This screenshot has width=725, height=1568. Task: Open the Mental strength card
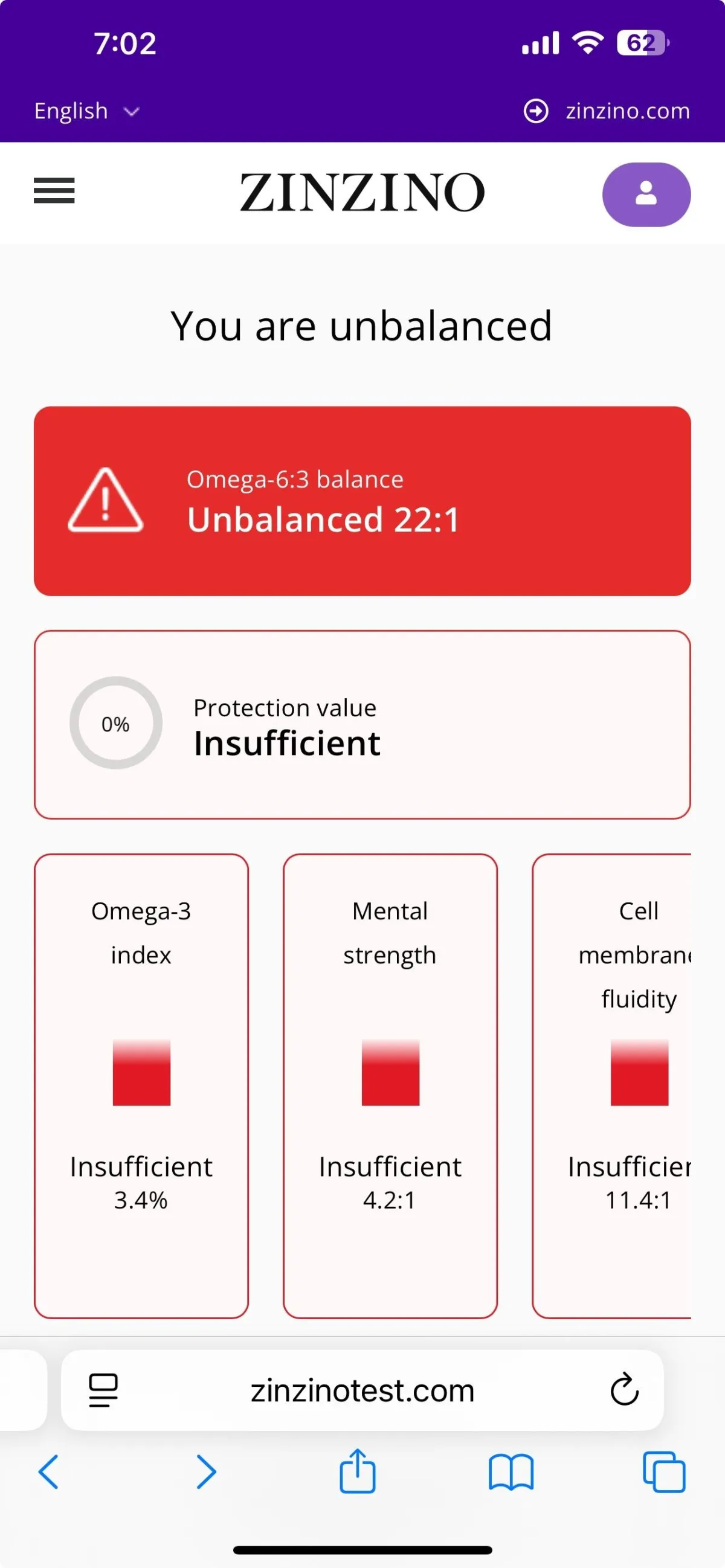[390, 1086]
